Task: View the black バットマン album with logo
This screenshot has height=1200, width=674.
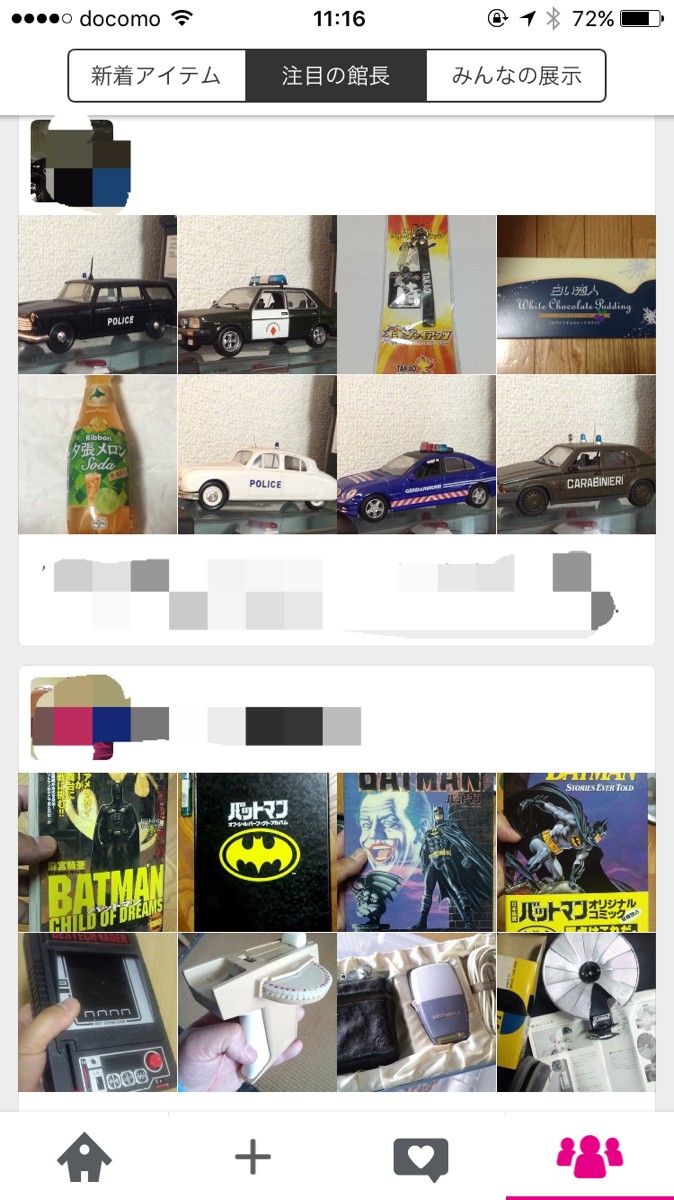Action: 257,852
